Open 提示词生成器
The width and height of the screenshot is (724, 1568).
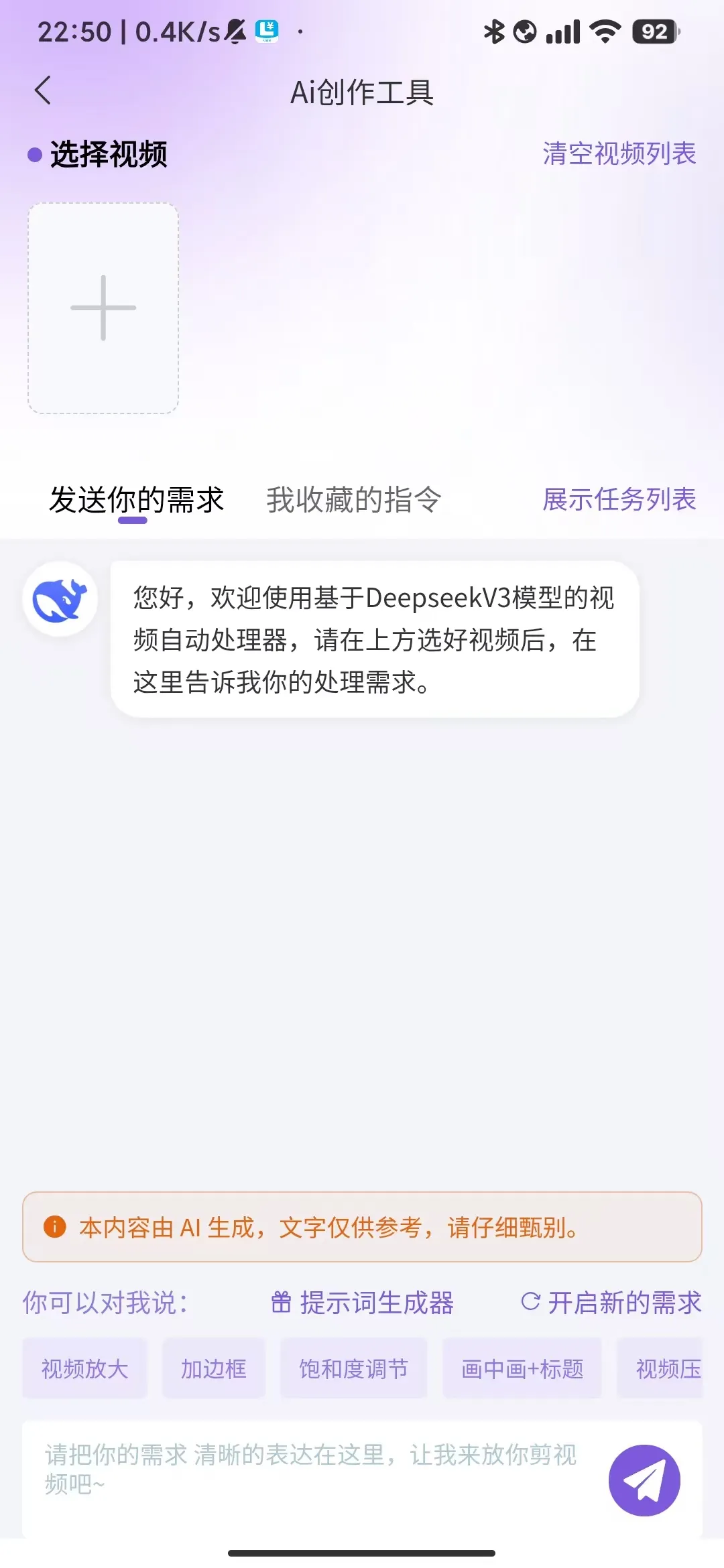[363, 1303]
